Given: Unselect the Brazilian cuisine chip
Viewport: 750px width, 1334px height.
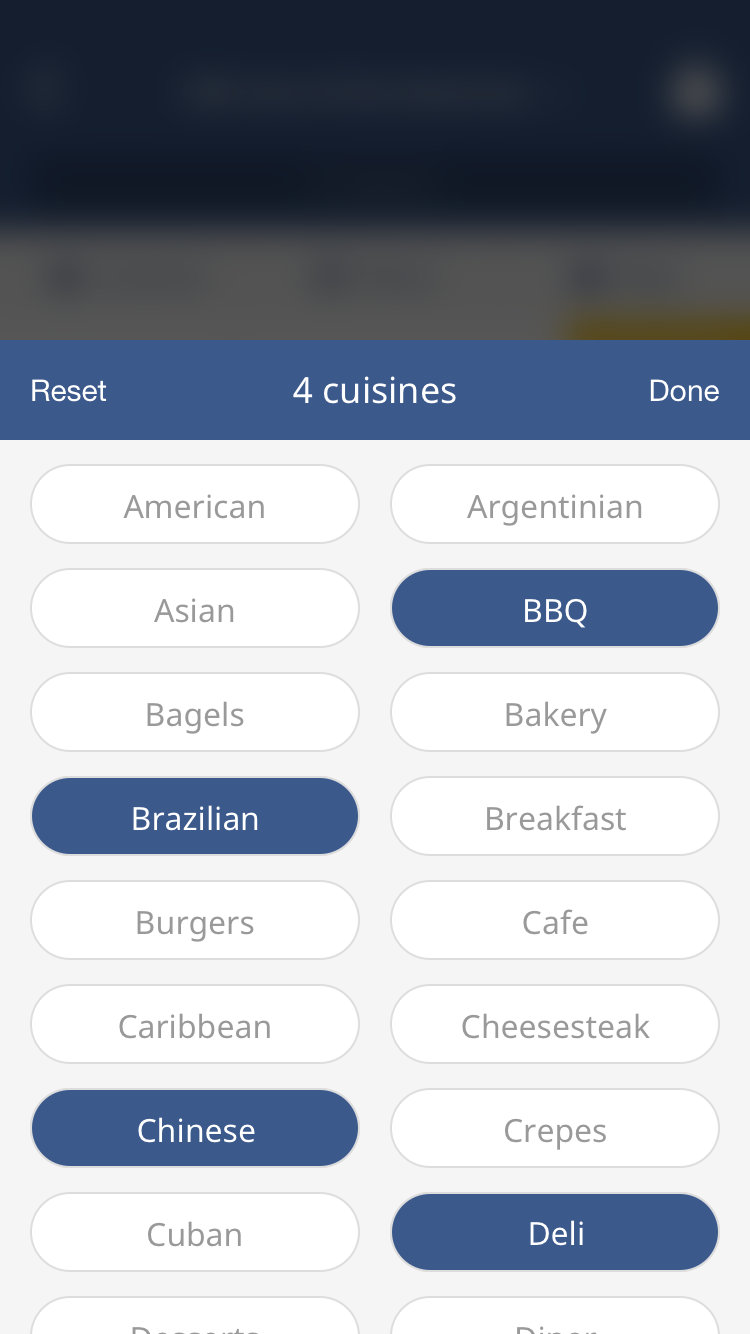Looking at the screenshot, I should click(x=195, y=817).
